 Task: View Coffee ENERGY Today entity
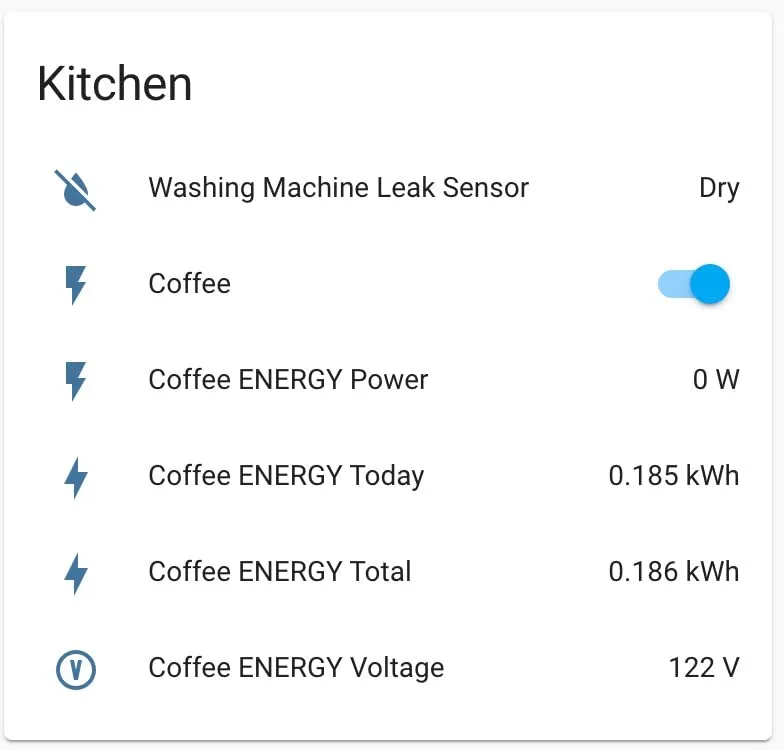pyautogui.click(x=286, y=476)
